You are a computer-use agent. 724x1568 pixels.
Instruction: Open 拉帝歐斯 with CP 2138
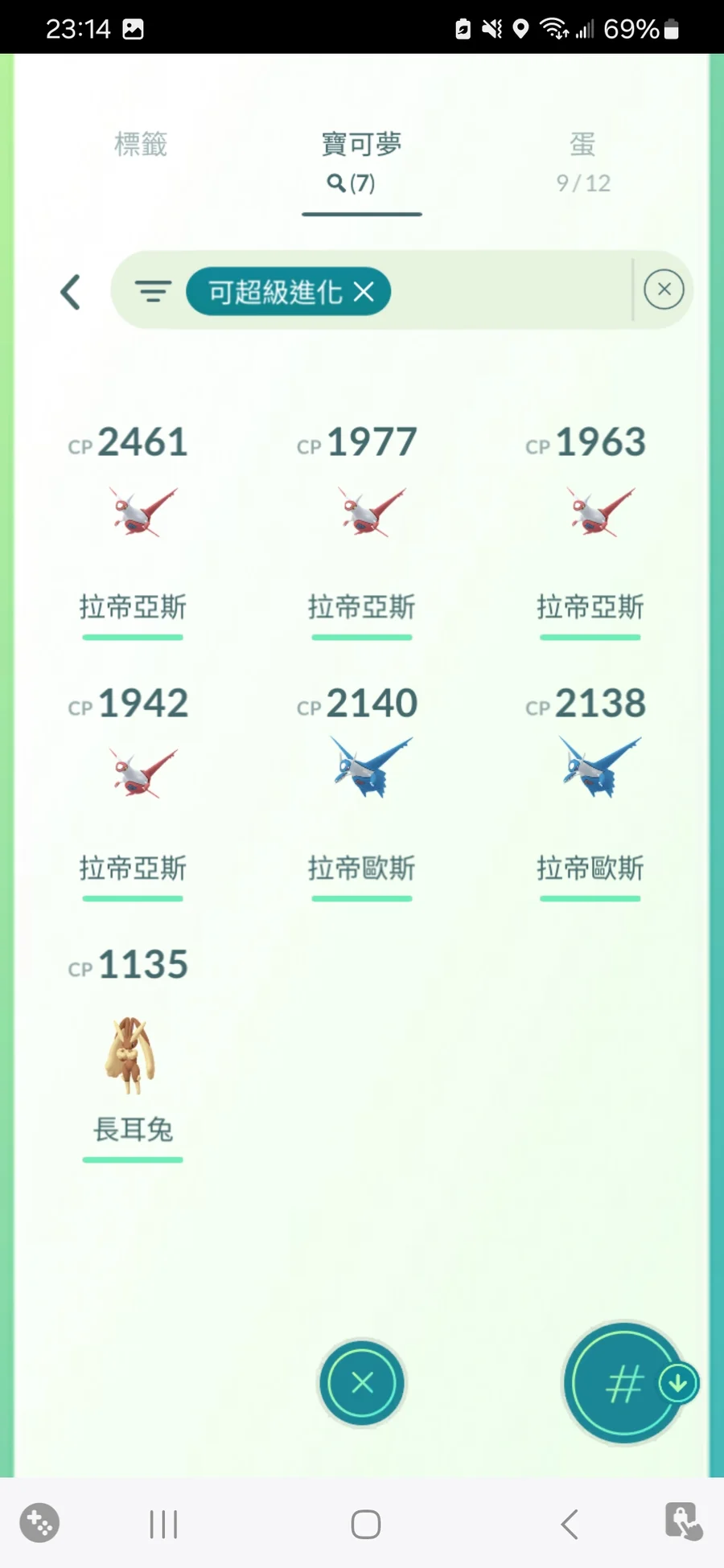pyautogui.click(x=590, y=774)
